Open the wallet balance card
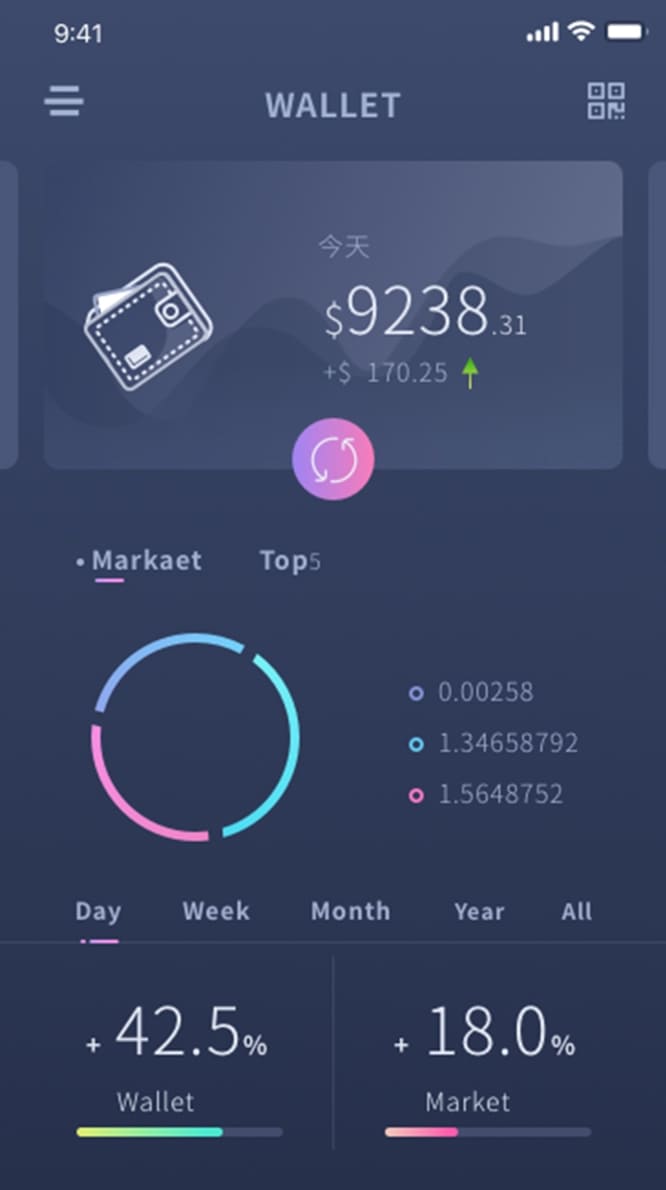 point(333,300)
